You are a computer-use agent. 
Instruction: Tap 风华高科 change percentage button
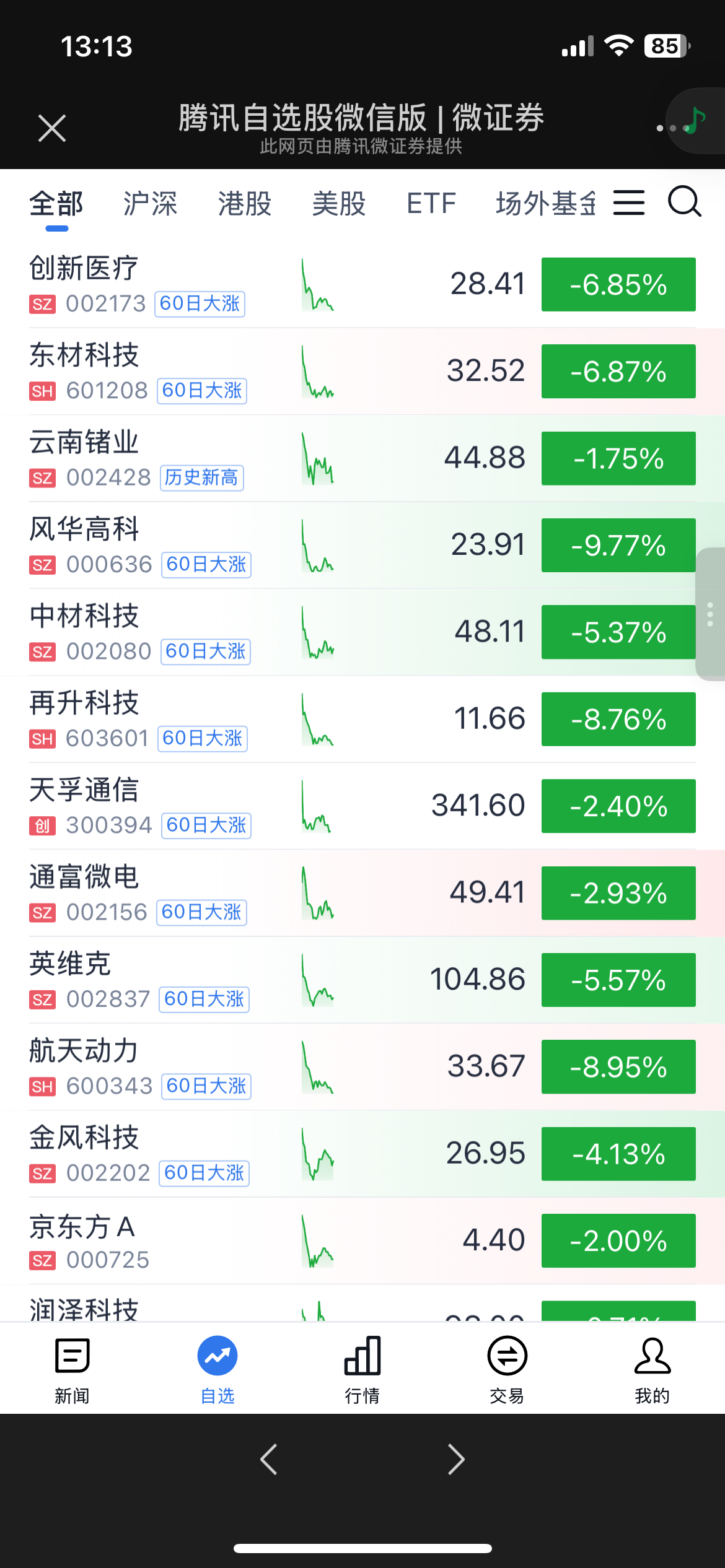click(x=618, y=546)
